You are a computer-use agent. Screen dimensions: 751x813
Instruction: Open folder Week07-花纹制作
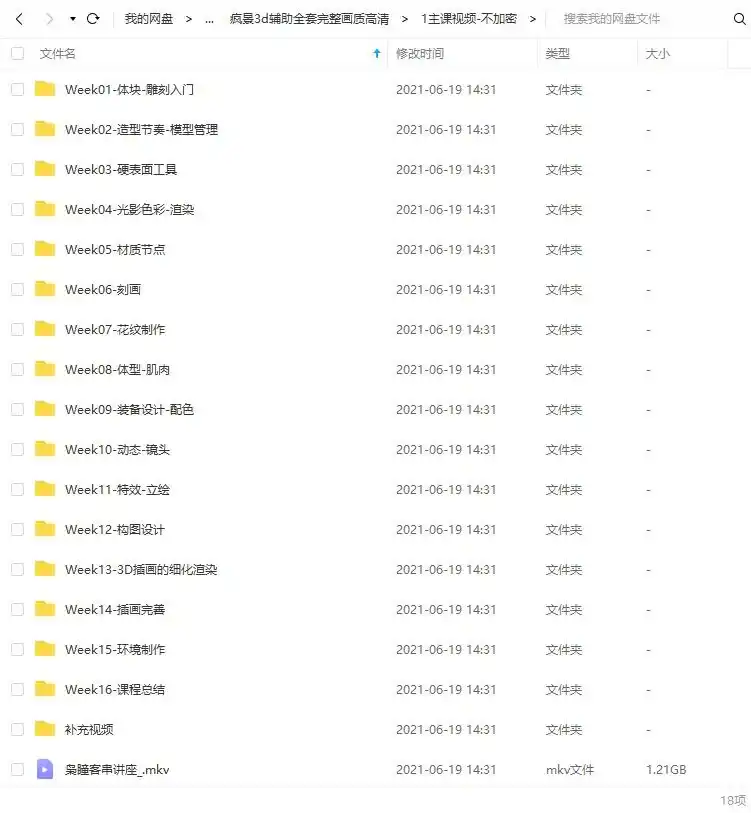pos(115,330)
